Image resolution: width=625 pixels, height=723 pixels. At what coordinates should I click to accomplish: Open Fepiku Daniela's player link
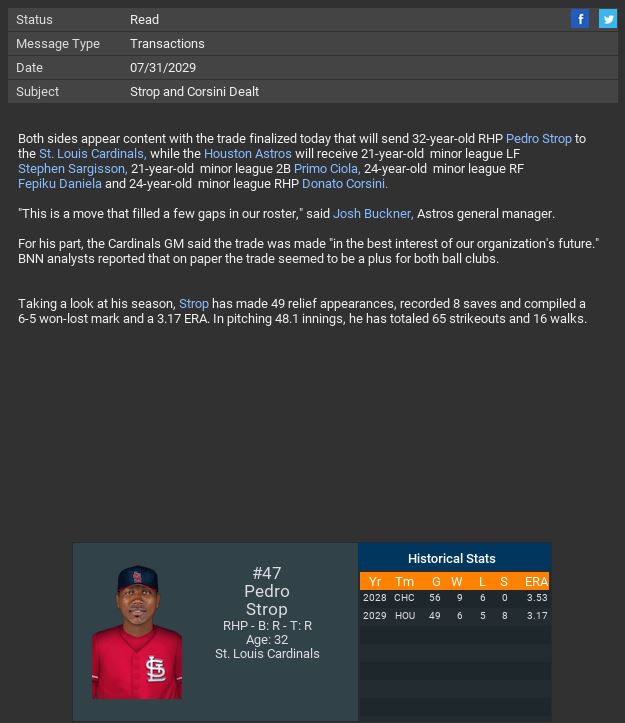(59, 184)
